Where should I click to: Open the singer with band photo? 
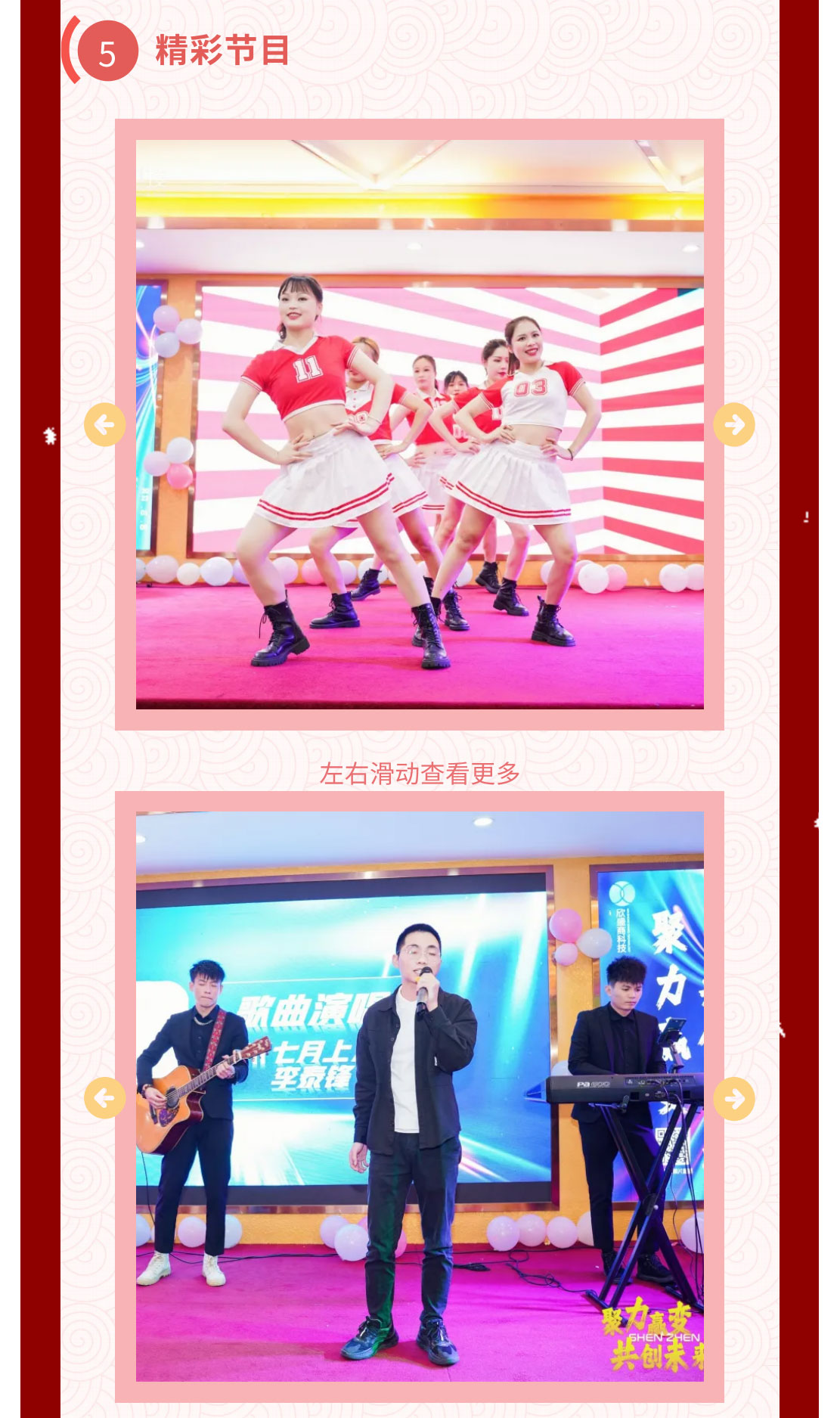(x=420, y=1097)
